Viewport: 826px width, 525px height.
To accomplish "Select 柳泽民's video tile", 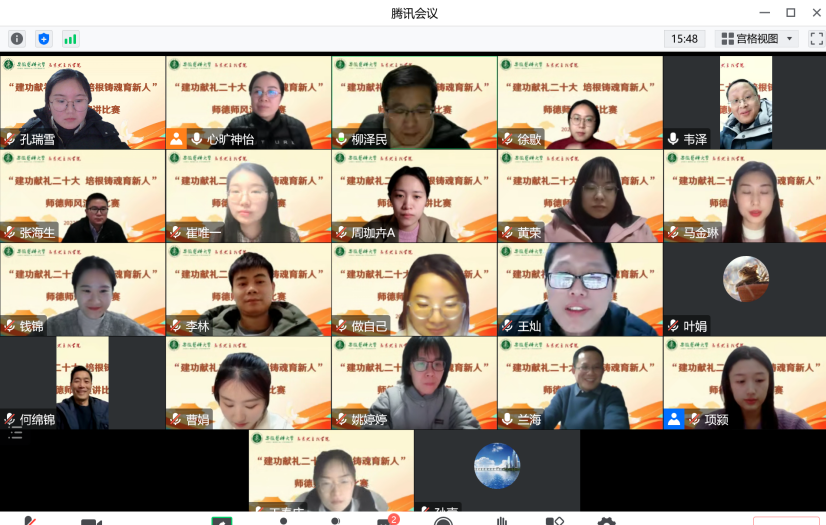I will click(x=414, y=100).
